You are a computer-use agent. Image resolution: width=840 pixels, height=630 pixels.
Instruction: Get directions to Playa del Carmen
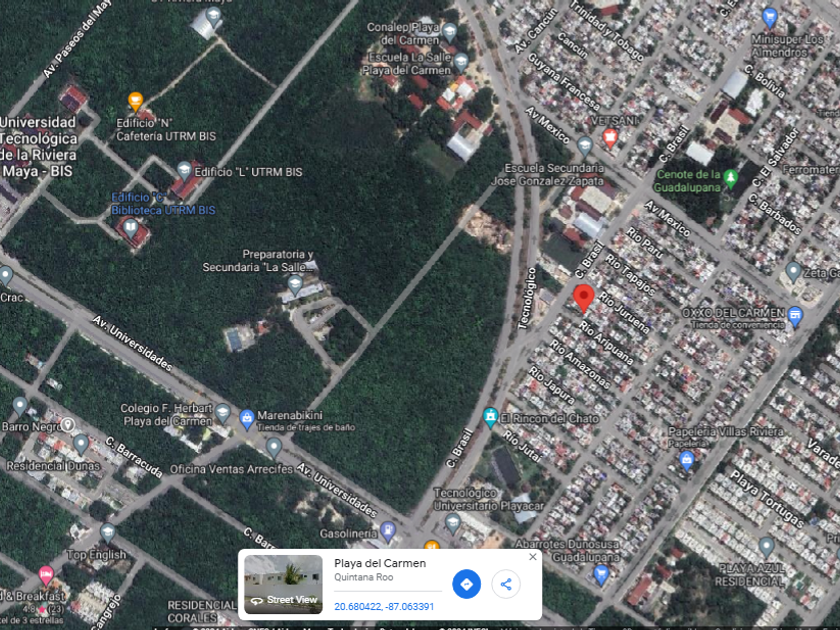[x=466, y=584]
